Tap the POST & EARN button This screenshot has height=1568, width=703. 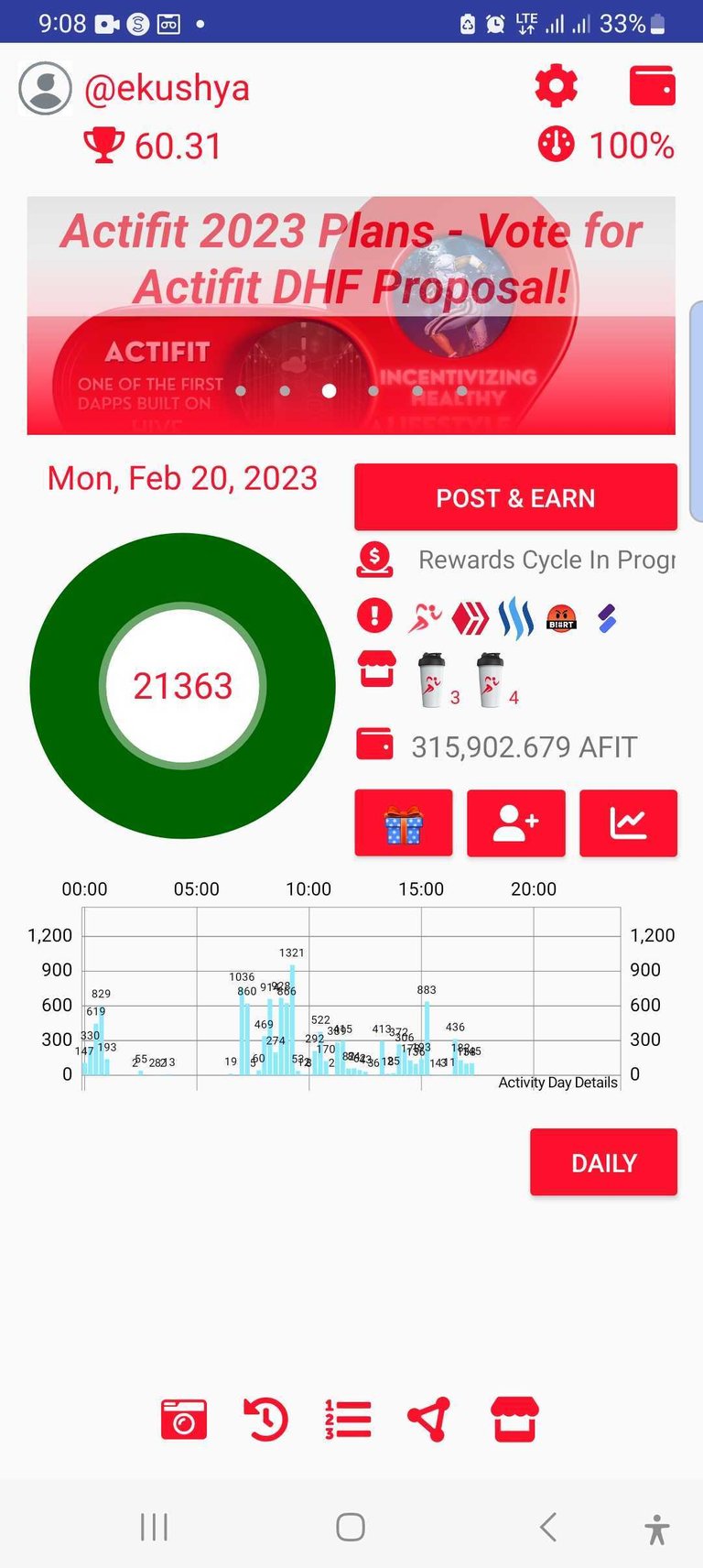[x=515, y=497]
